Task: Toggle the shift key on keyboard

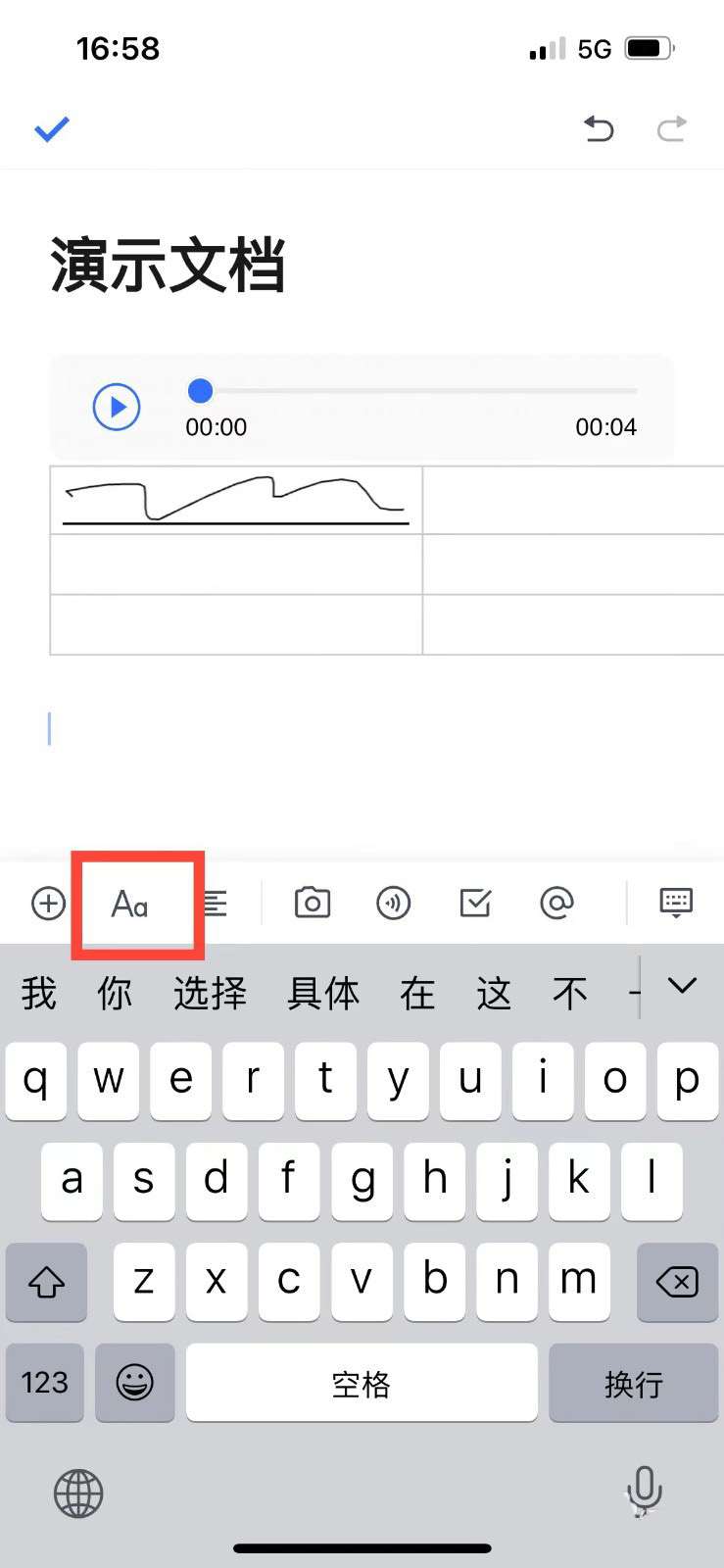Action: tap(46, 1282)
